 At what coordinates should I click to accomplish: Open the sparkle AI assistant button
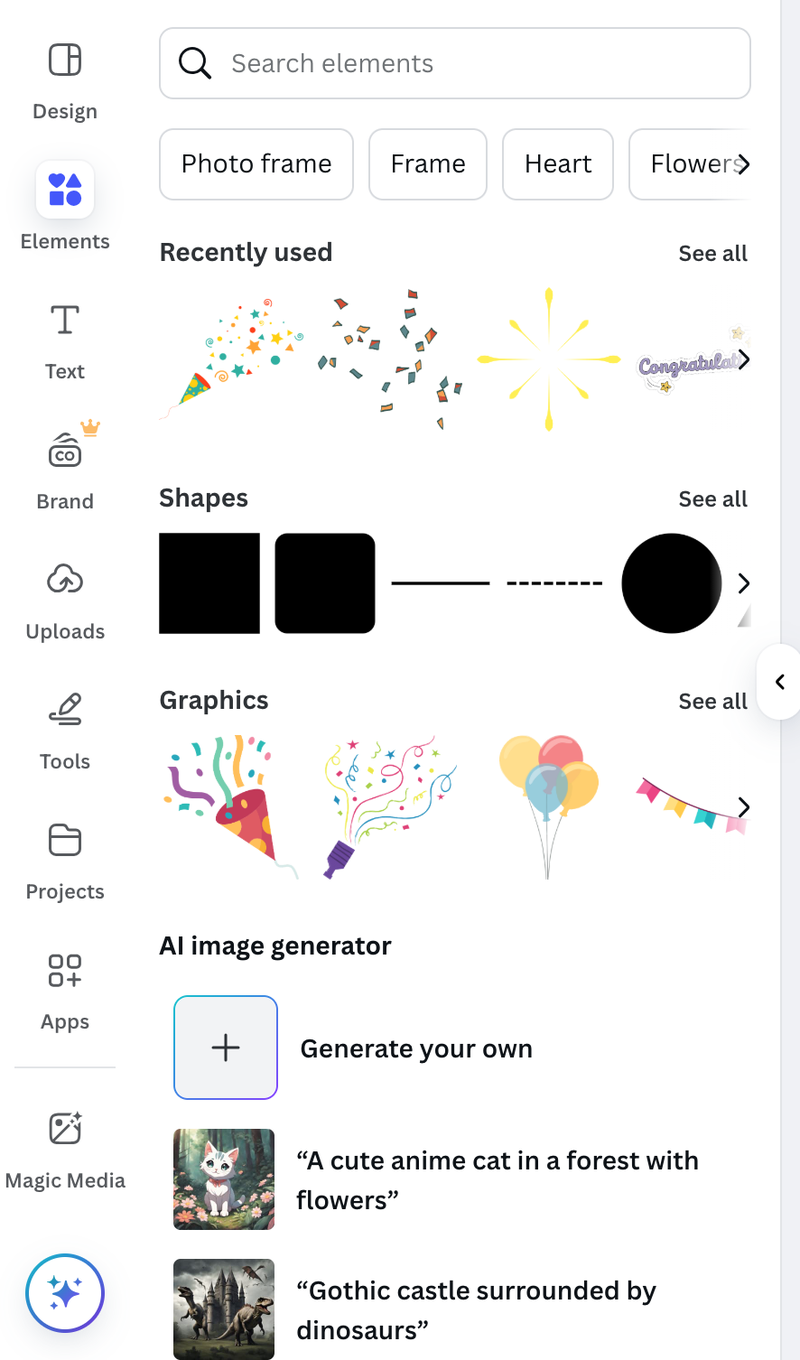pos(65,1293)
